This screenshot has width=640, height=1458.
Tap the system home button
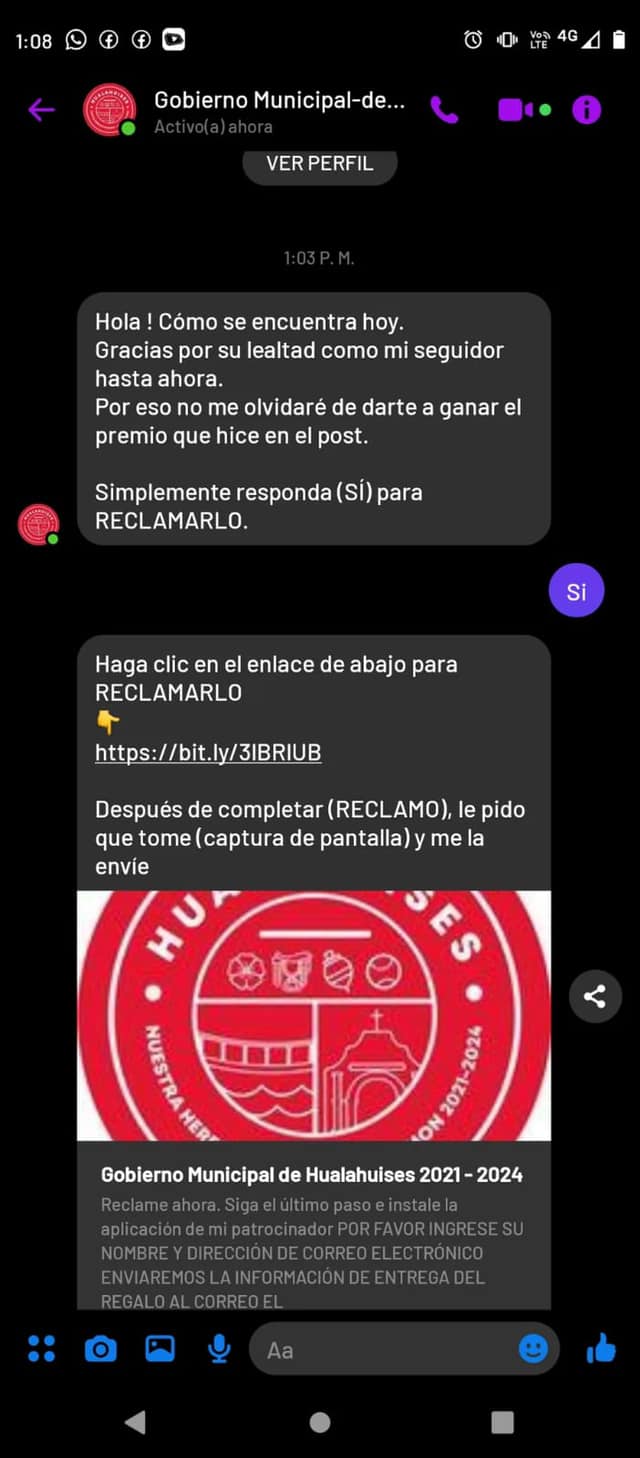click(x=320, y=1422)
